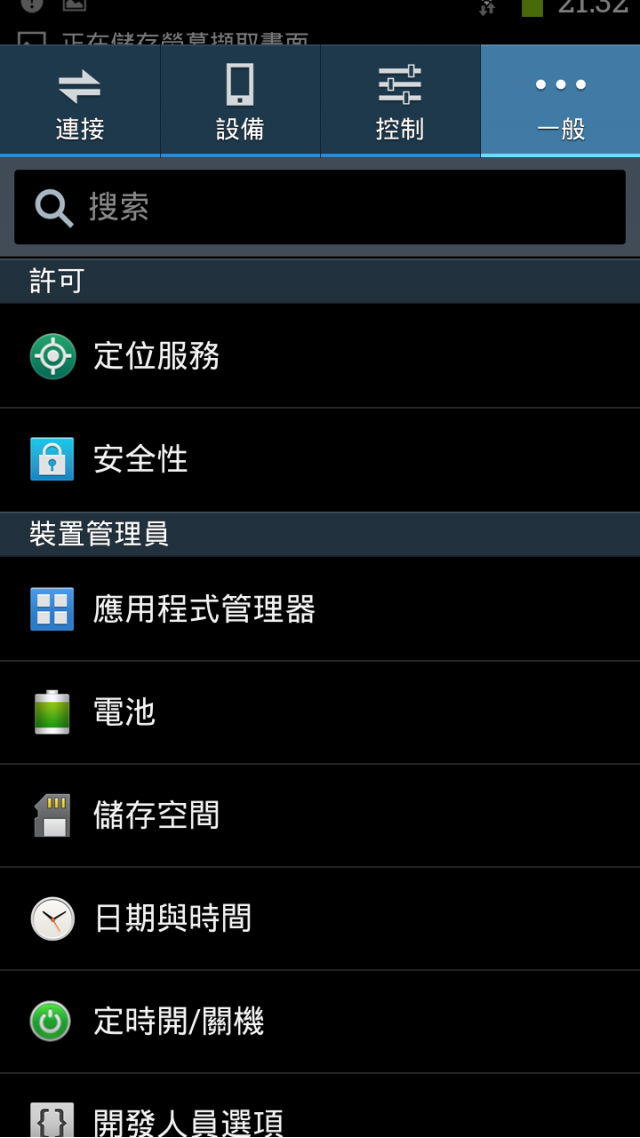Switch to the 連接 tab
Viewport: 640px width, 1138px height.
(x=80, y=101)
